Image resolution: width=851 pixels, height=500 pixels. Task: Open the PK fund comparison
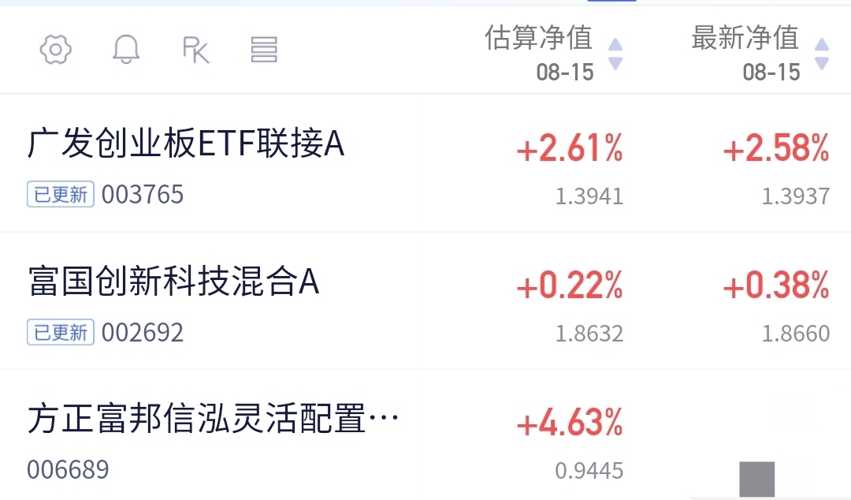[x=196, y=49]
